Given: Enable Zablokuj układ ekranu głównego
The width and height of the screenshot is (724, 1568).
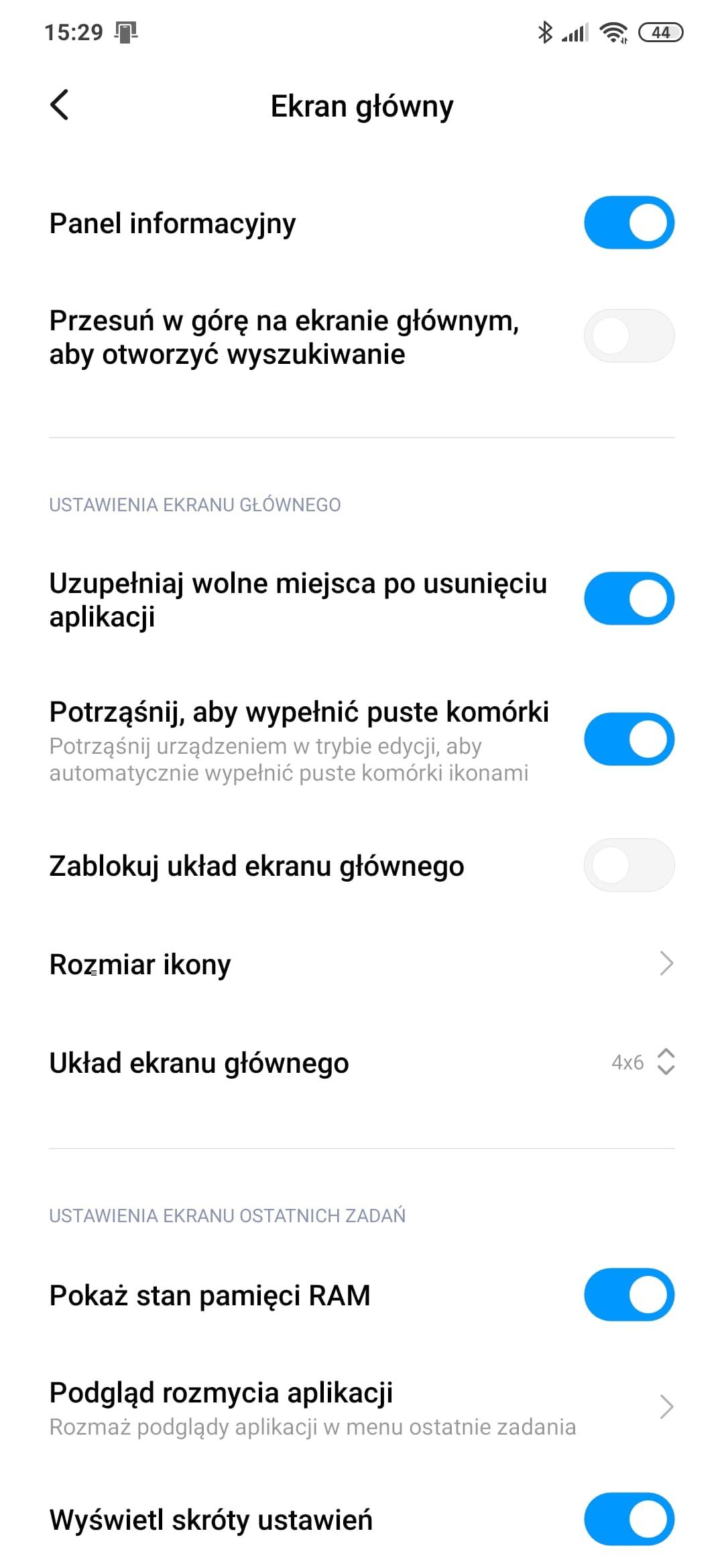Looking at the screenshot, I should (x=629, y=865).
